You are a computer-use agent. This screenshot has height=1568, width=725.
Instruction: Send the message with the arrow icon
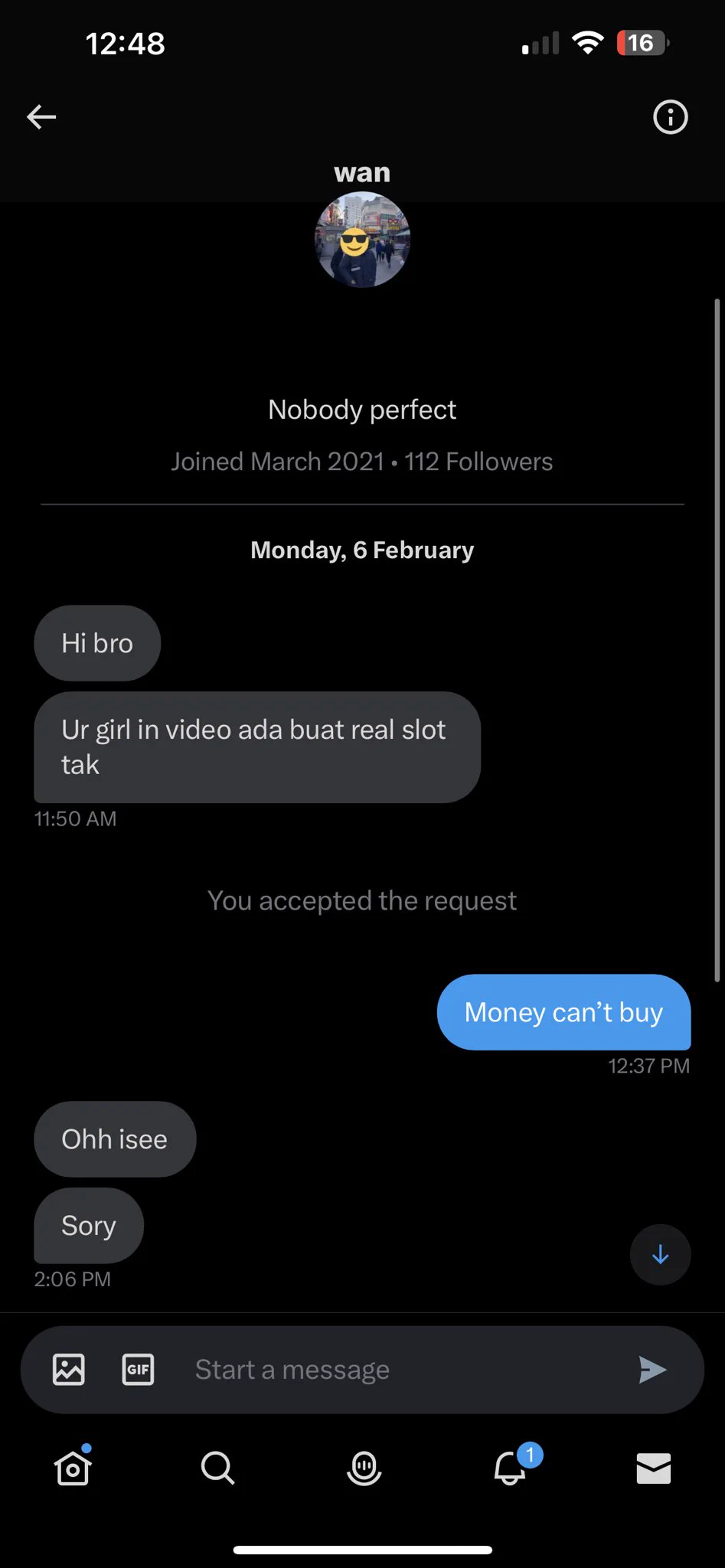click(652, 1370)
